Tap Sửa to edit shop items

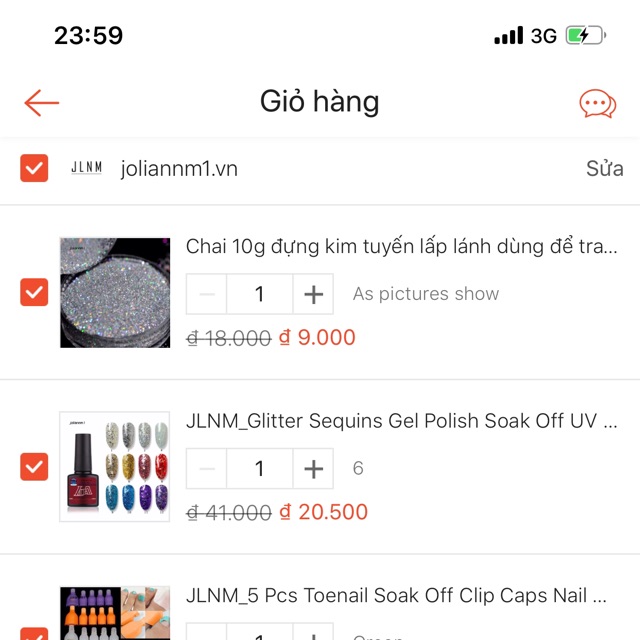click(x=604, y=168)
